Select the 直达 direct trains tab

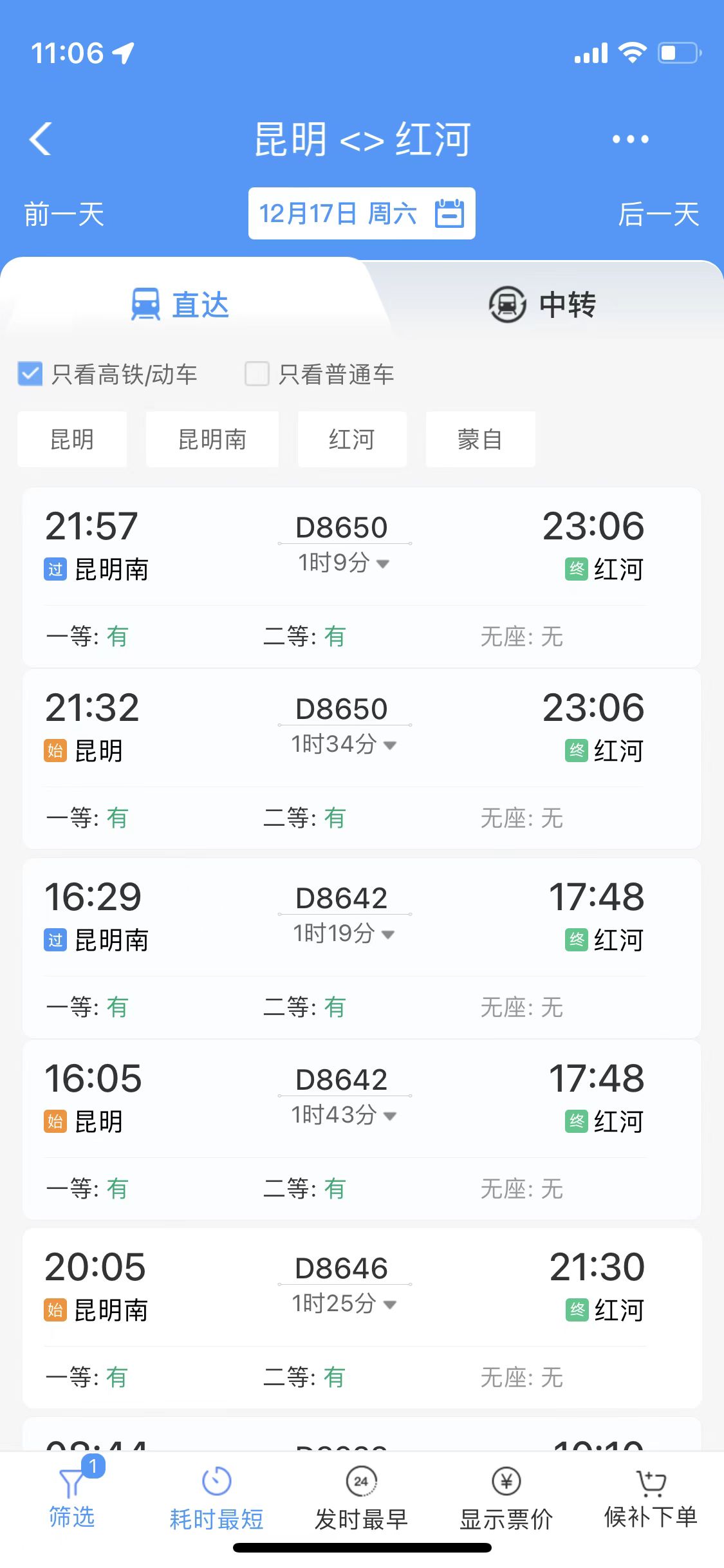[181, 304]
